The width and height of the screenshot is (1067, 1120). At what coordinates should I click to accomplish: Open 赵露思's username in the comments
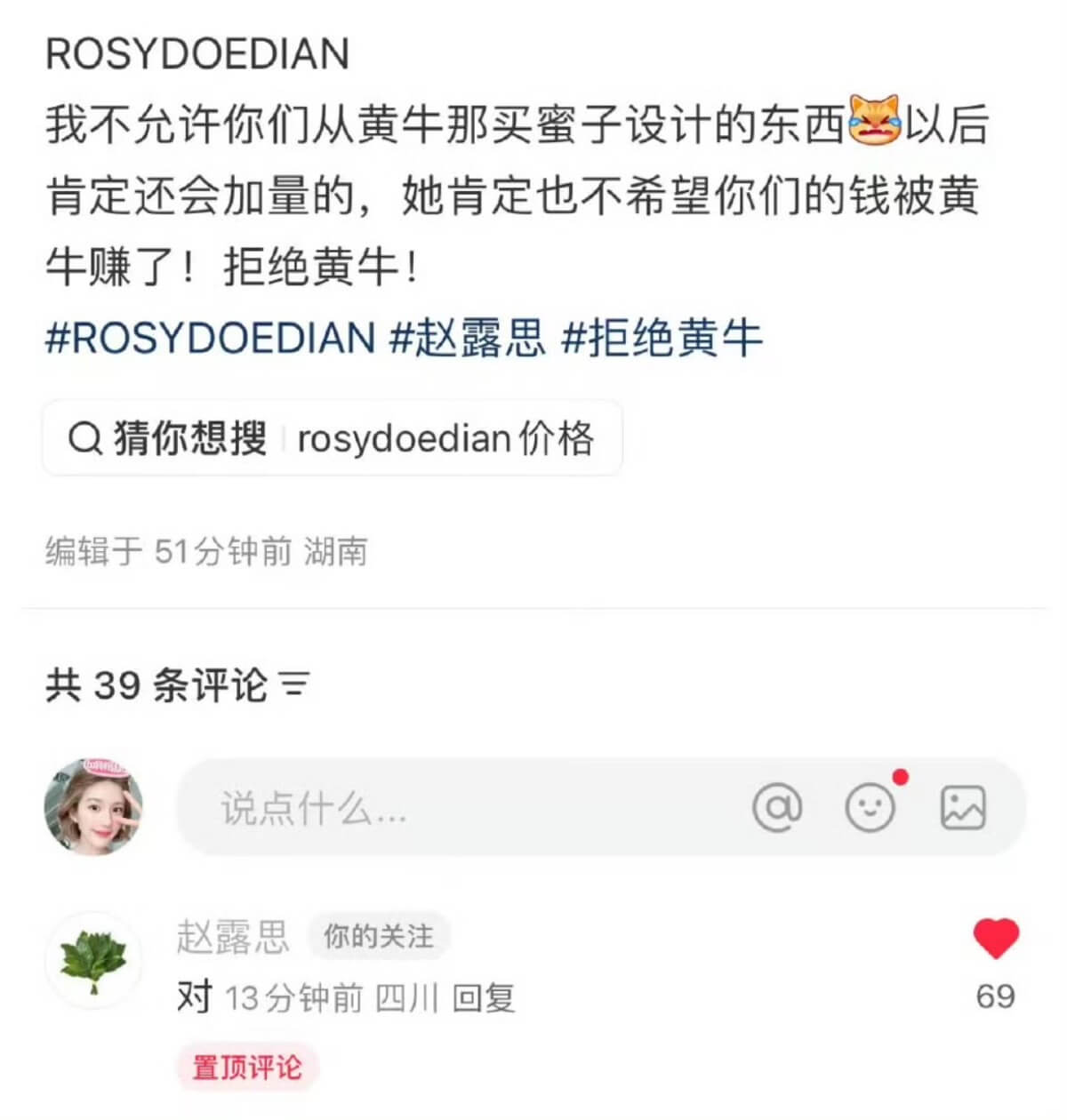click(x=233, y=937)
